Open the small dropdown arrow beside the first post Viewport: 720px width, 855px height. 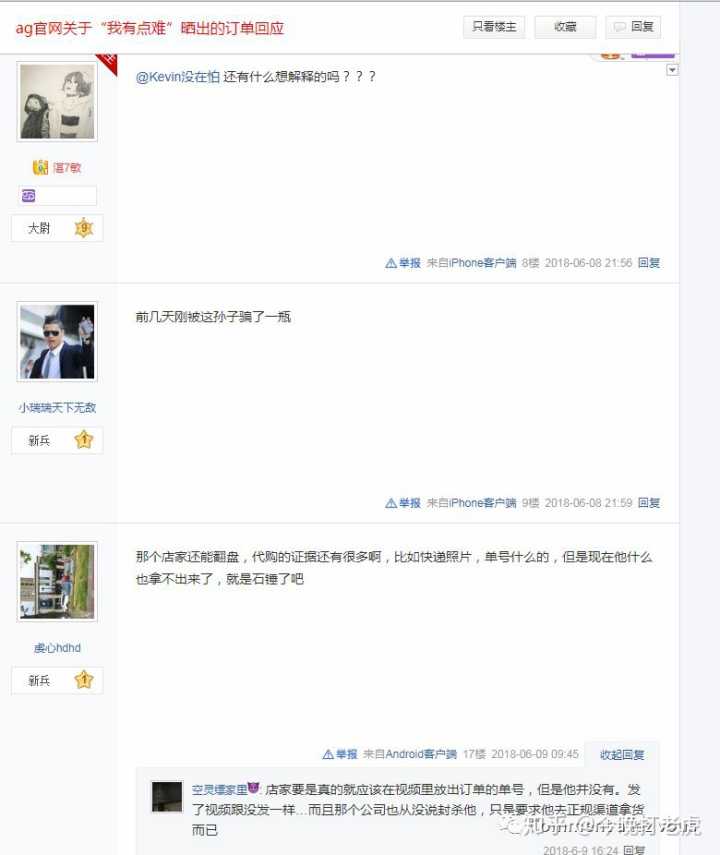(x=672, y=70)
